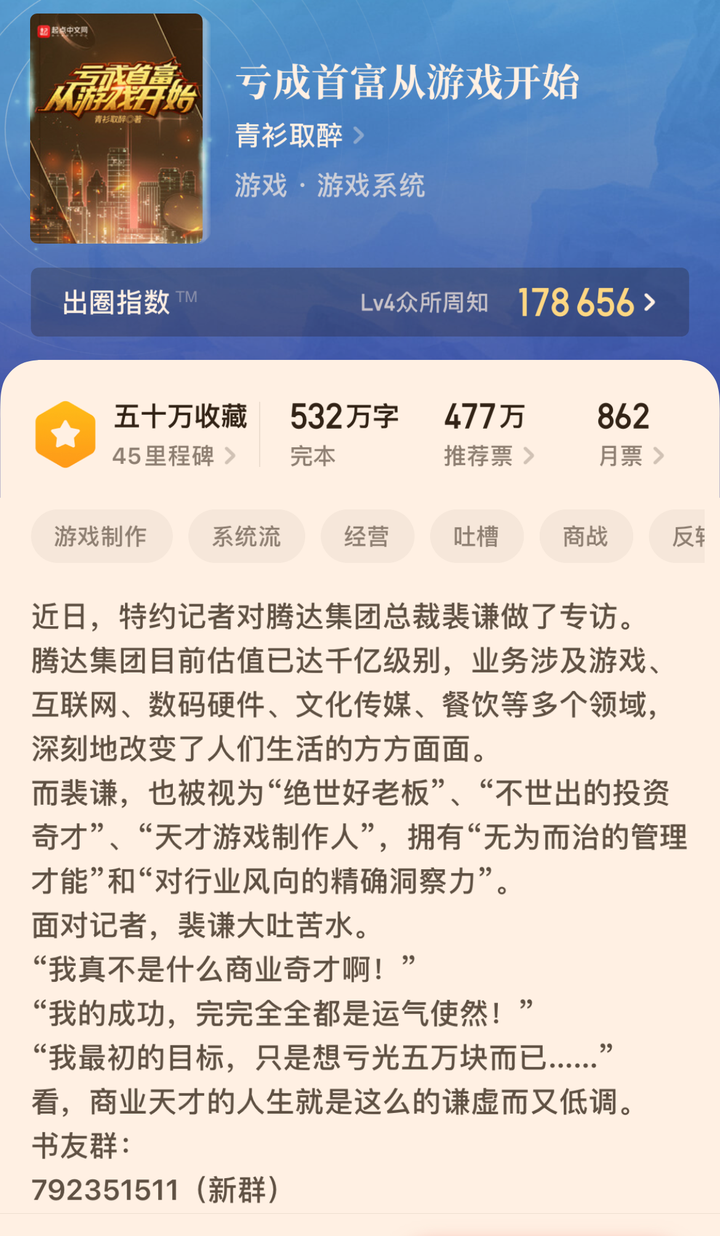Select the 系统流 tag
The height and width of the screenshot is (1236, 720).
click(x=246, y=536)
